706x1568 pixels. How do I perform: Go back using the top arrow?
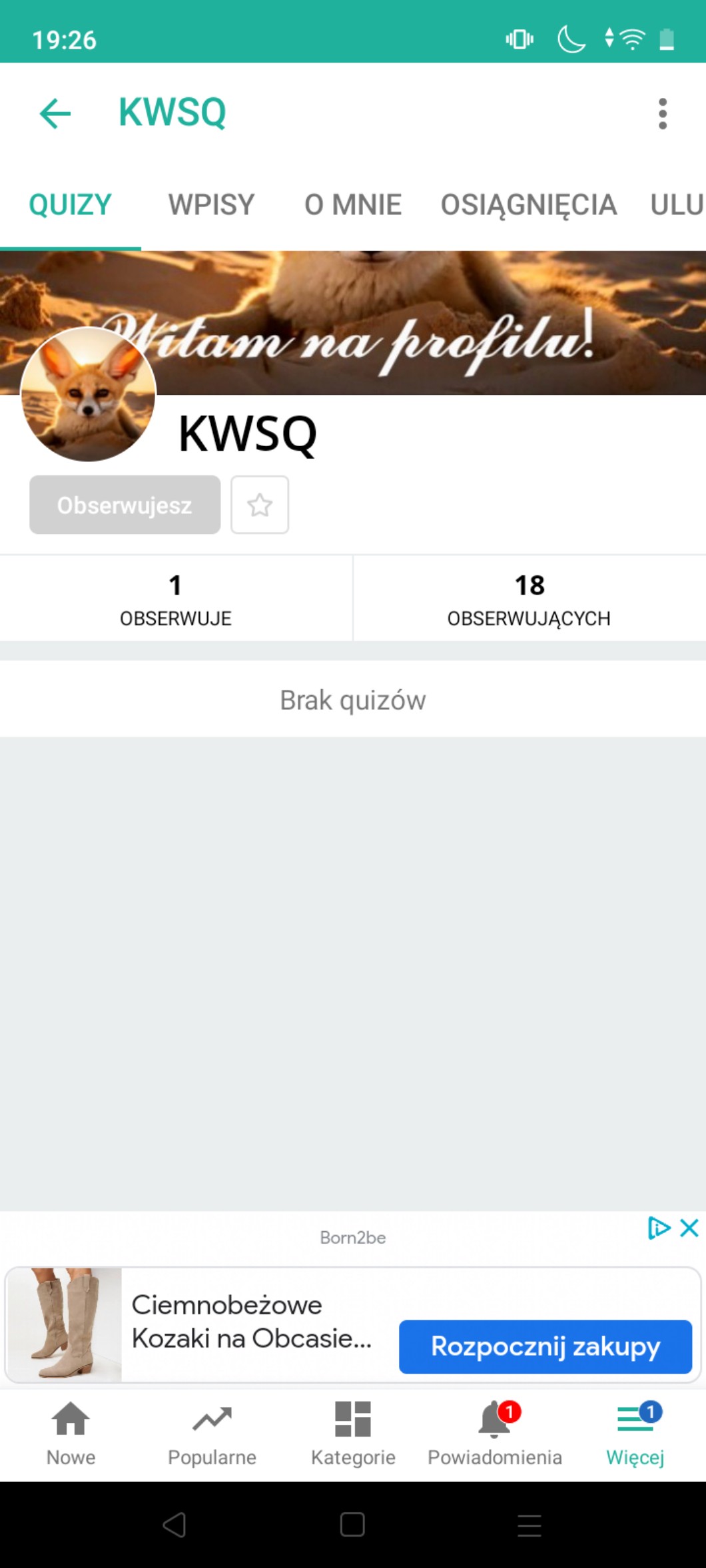pyautogui.click(x=55, y=113)
